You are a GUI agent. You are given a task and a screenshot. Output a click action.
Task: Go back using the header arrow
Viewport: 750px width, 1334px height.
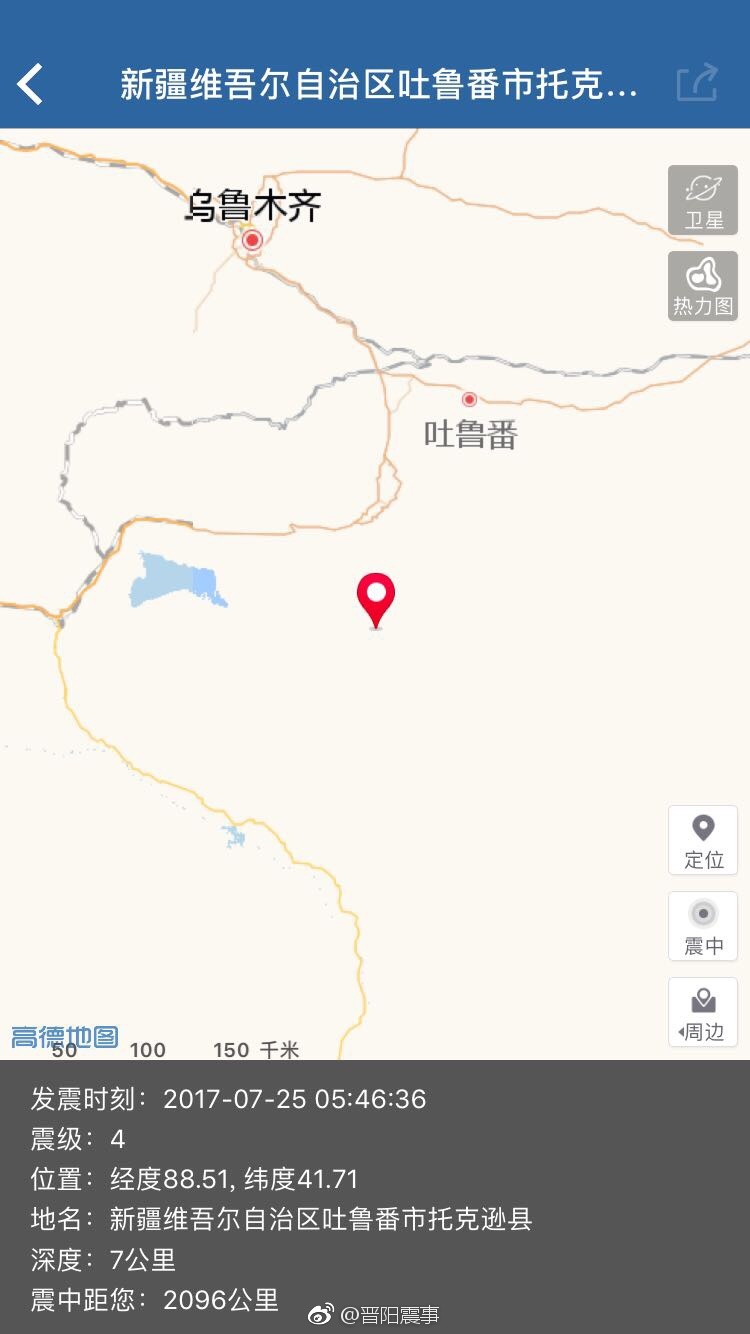[x=31, y=84]
